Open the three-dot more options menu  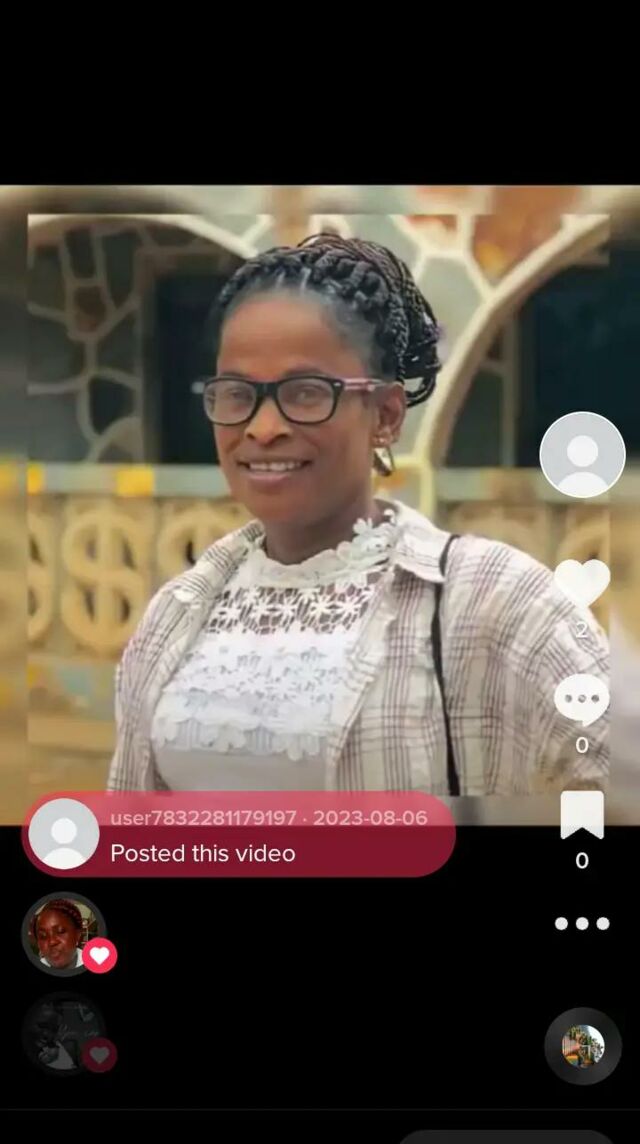pyautogui.click(x=582, y=923)
